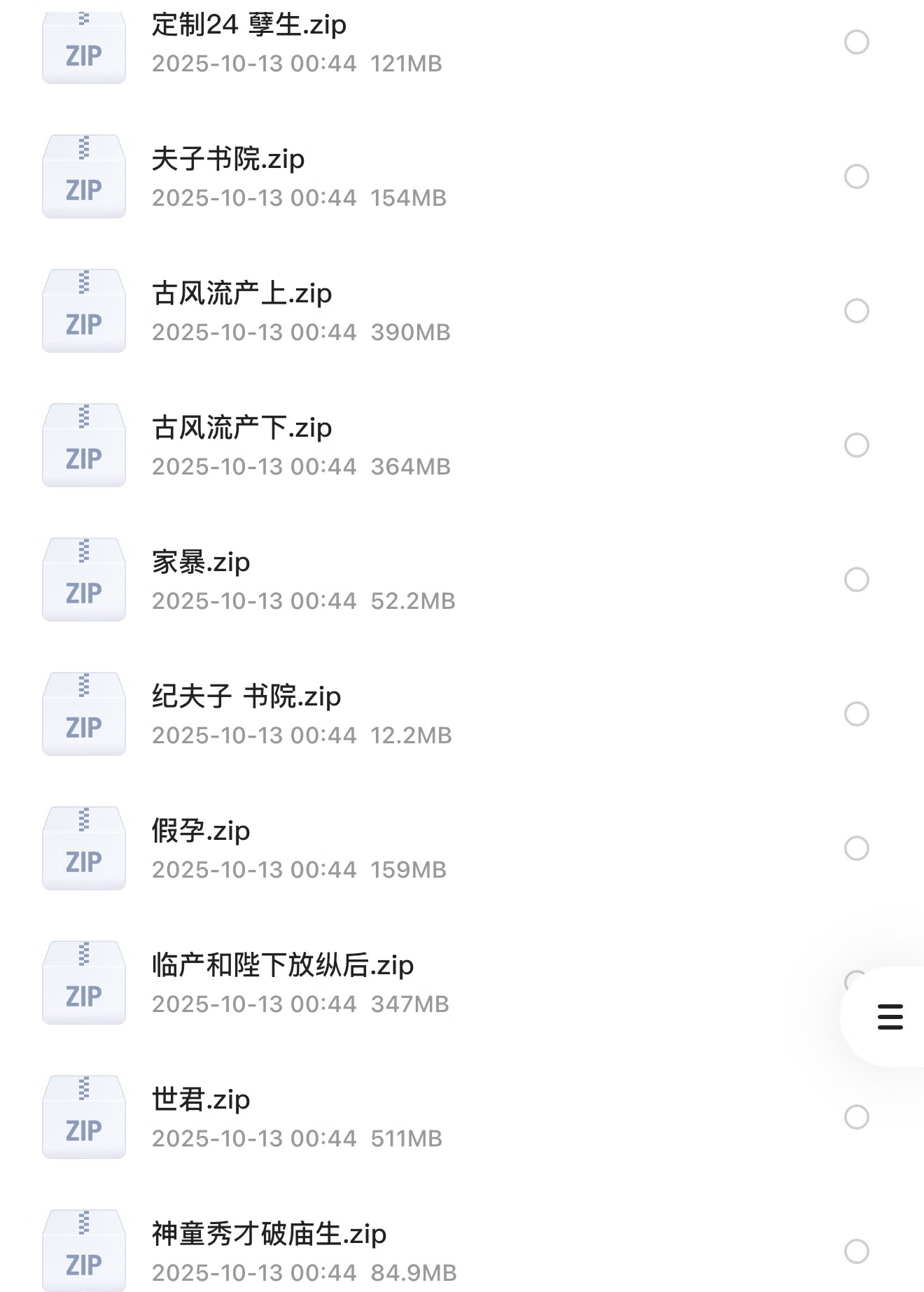
Task: Check the selection circle for 假孕.zip
Action: point(856,848)
